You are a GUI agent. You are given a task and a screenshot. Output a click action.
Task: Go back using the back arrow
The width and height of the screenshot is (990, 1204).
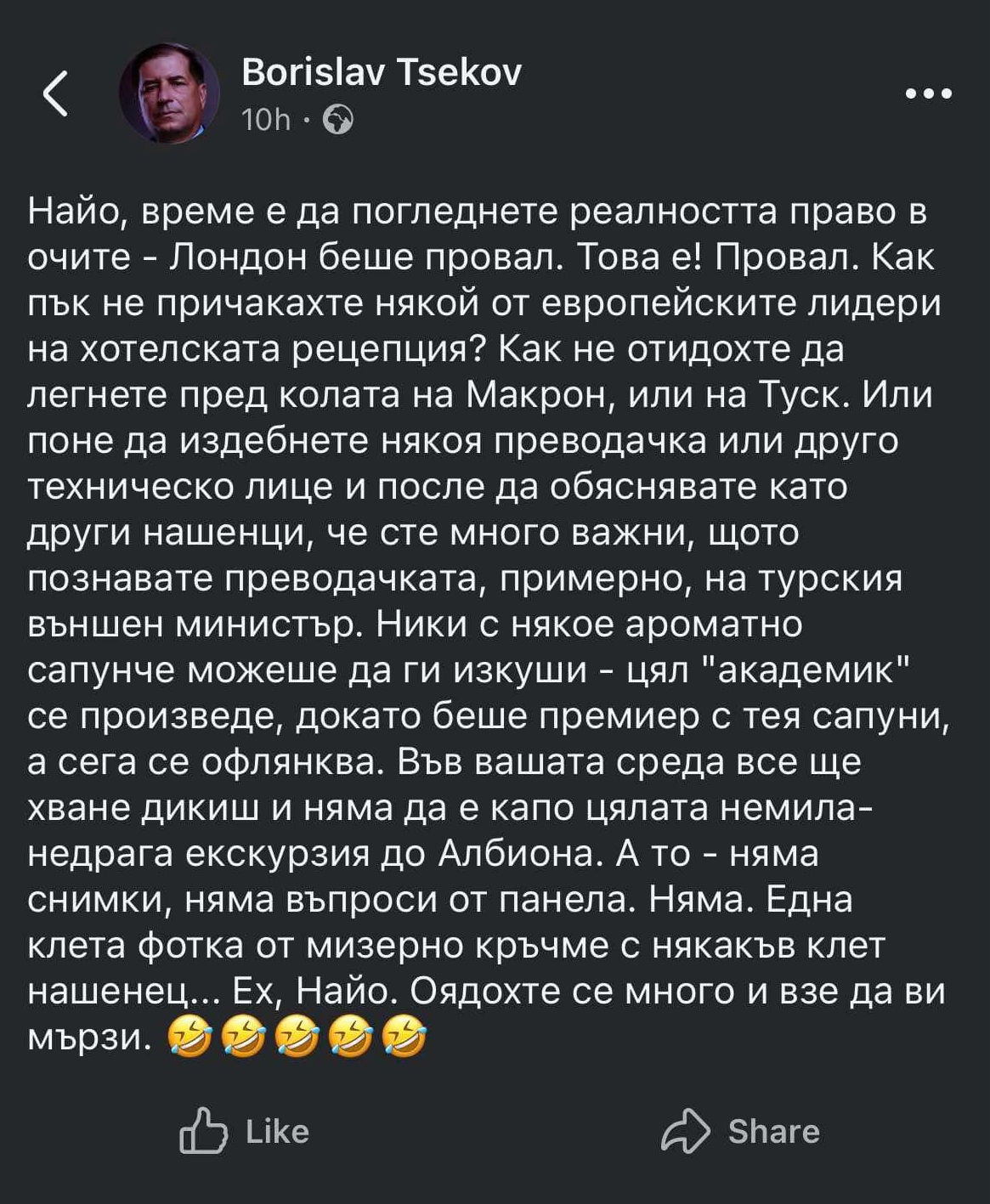[56, 93]
